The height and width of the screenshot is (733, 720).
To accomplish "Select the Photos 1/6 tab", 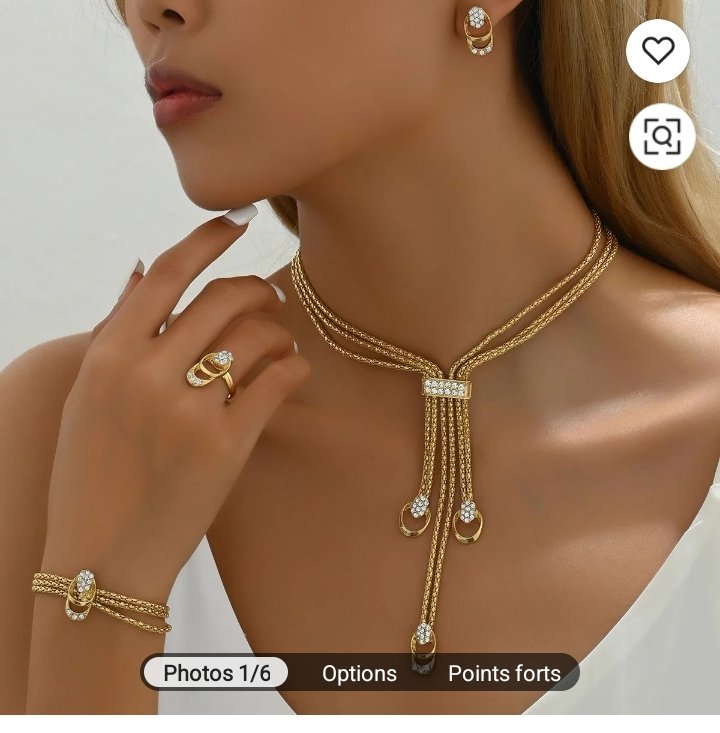I will pos(216,673).
